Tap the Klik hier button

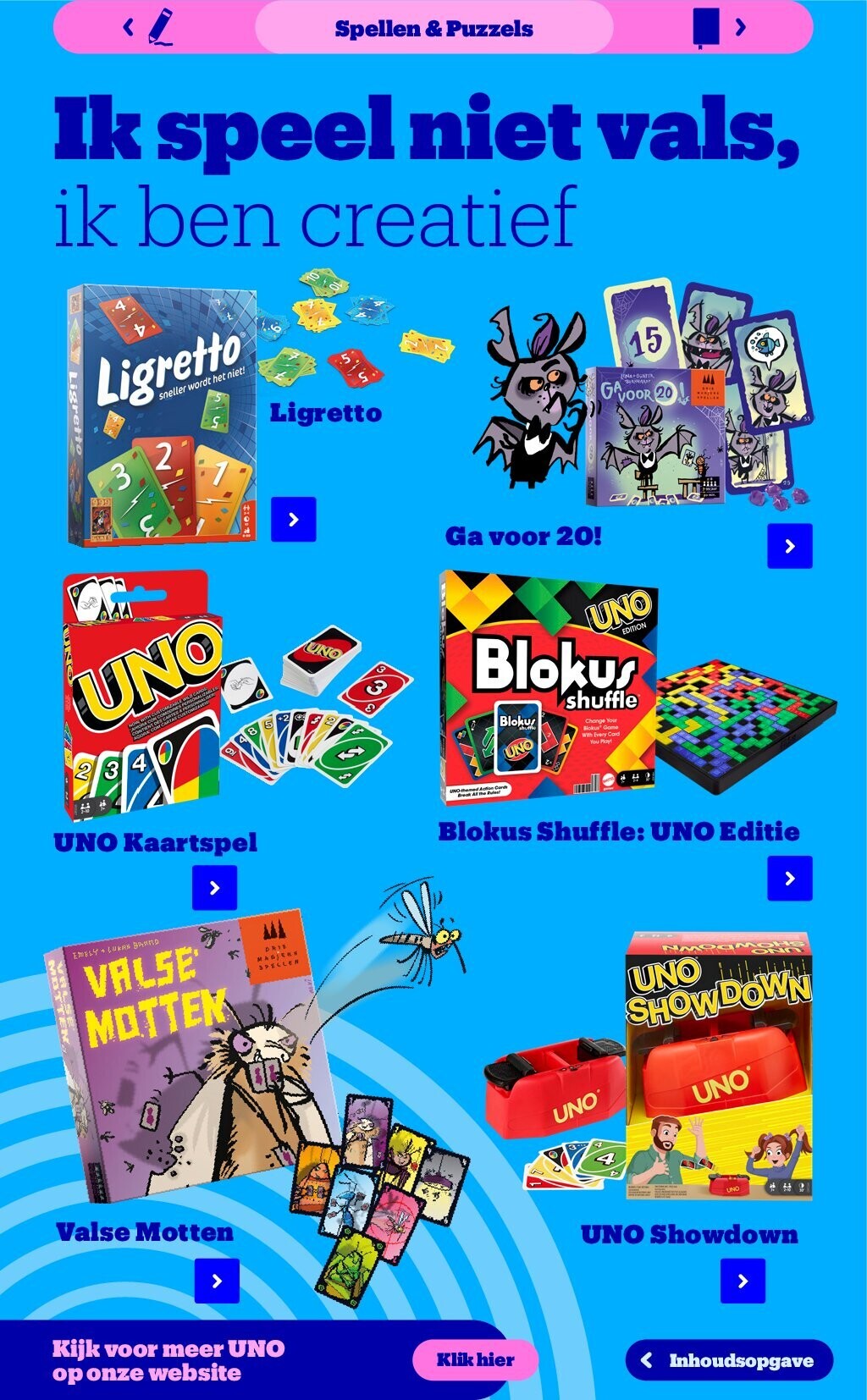coord(475,1360)
